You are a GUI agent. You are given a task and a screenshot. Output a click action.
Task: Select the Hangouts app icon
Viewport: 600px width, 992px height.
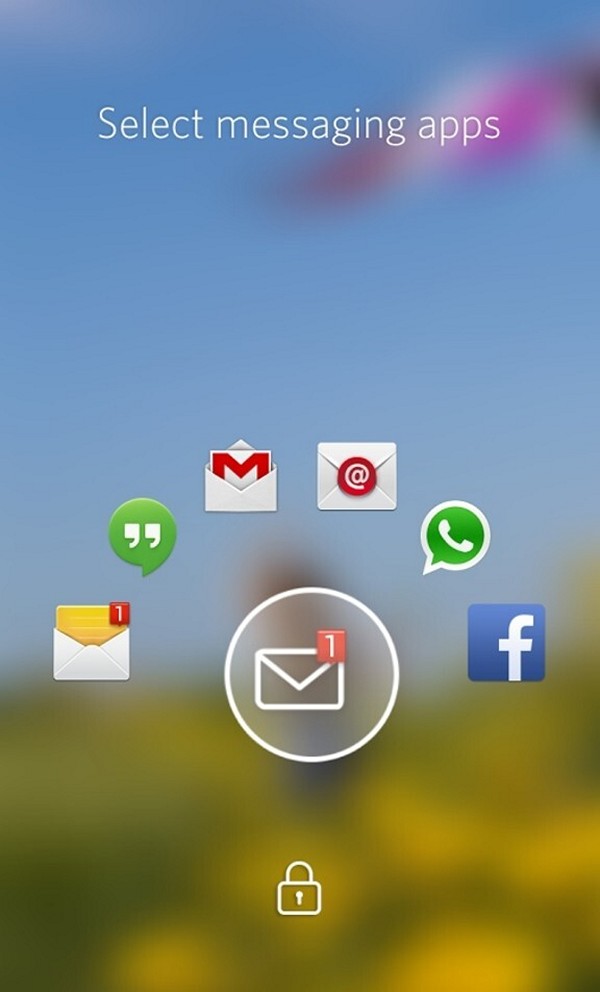click(x=142, y=536)
